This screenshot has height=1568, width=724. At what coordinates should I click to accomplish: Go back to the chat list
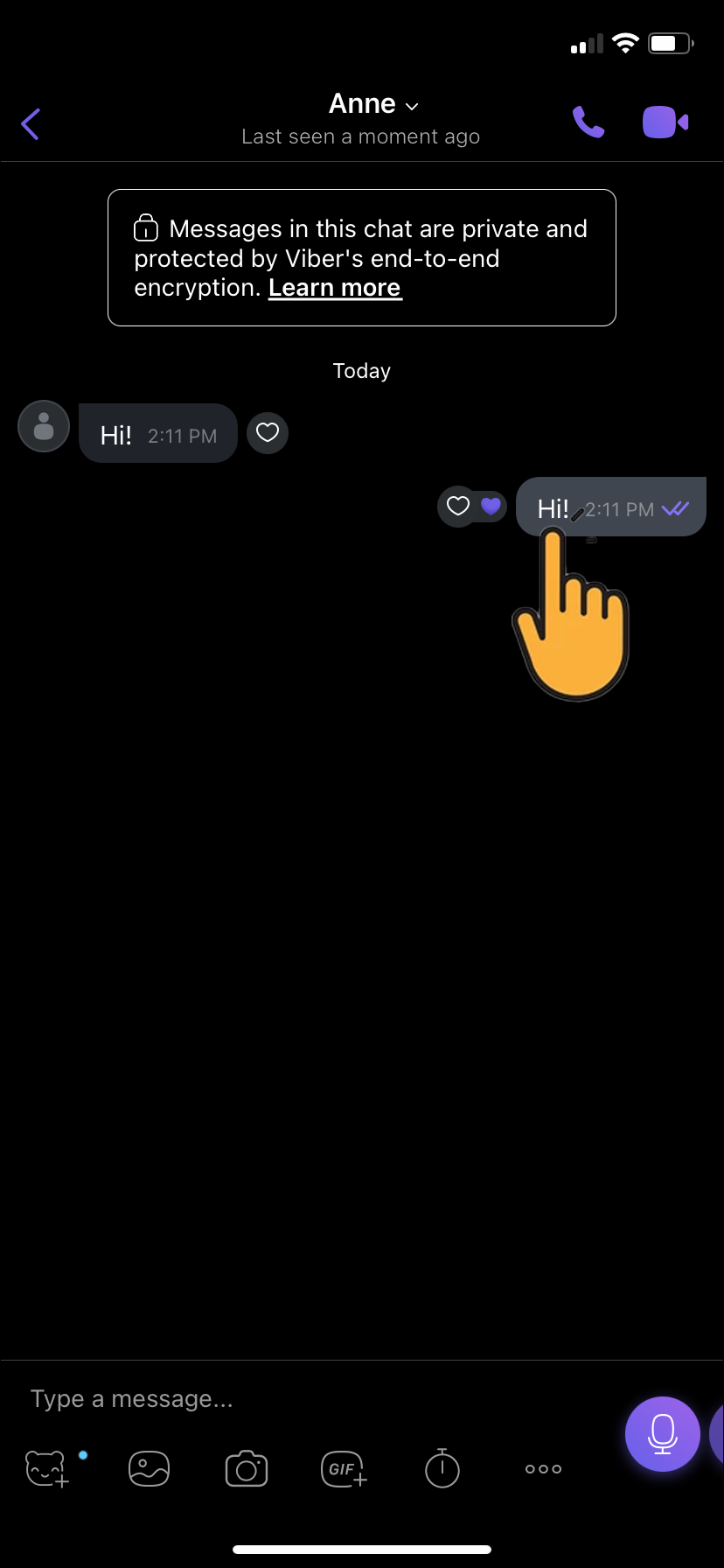pyautogui.click(x=31, y=124)
